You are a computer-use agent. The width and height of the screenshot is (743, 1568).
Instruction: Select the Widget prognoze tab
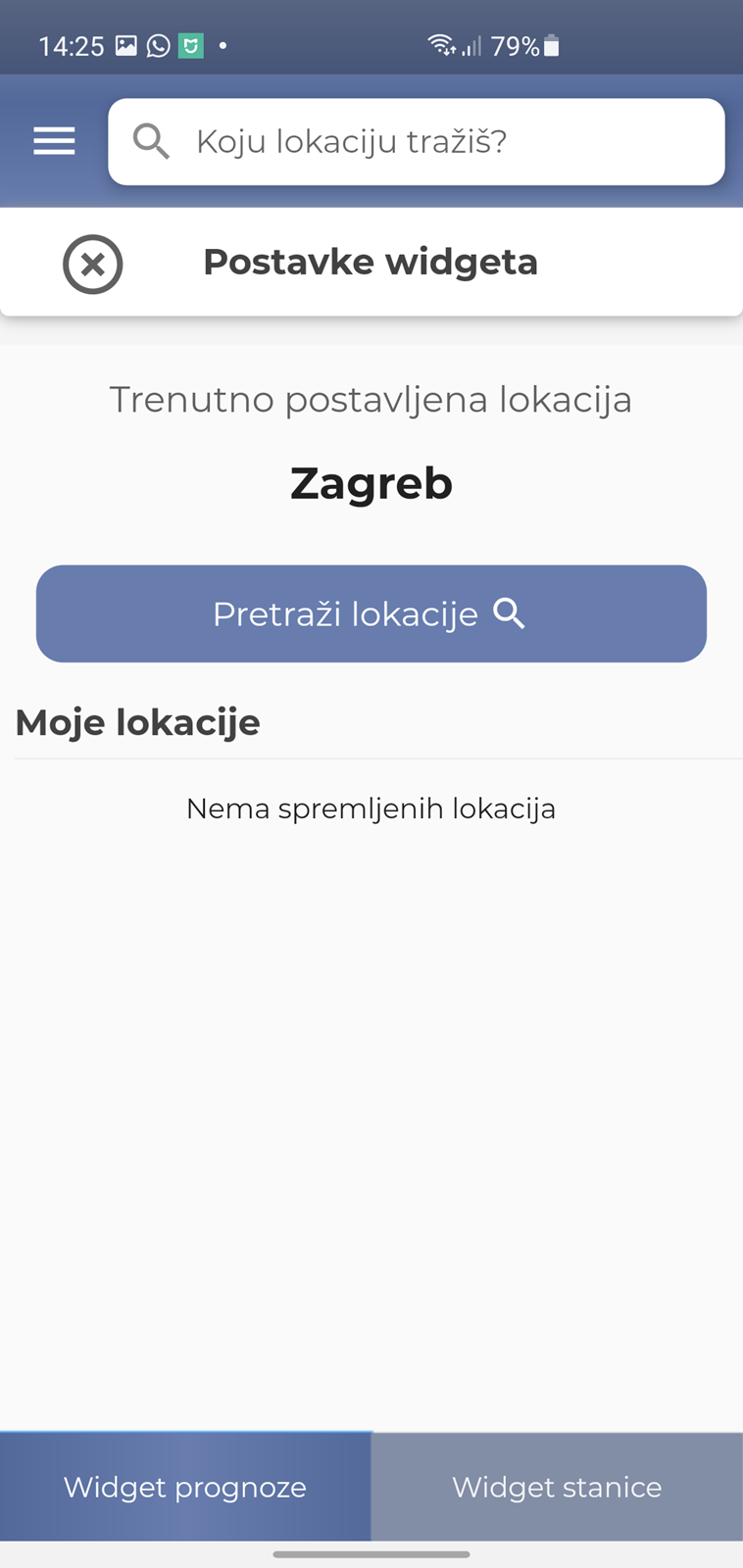[185, 1487]
